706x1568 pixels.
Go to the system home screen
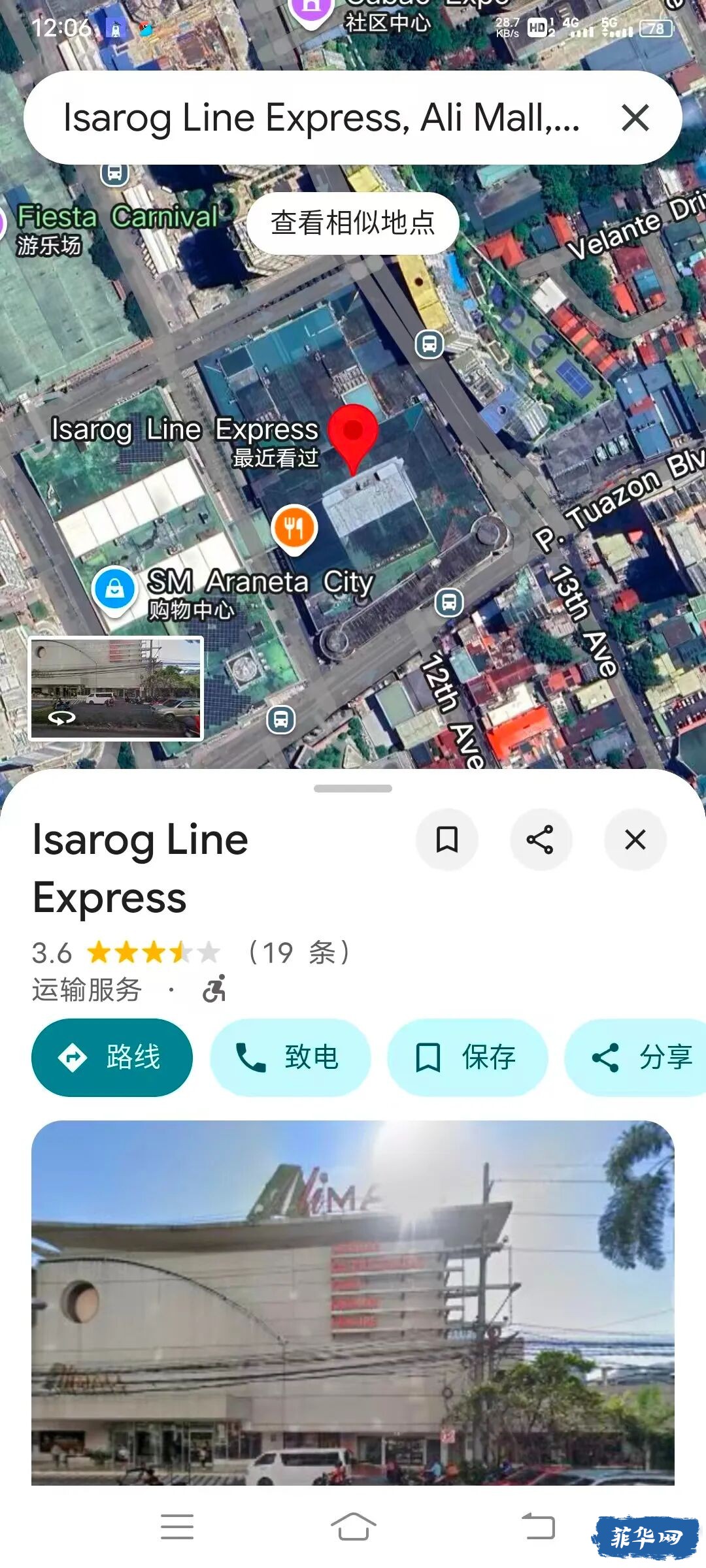pyautogui.click(x=353, y=1527)
